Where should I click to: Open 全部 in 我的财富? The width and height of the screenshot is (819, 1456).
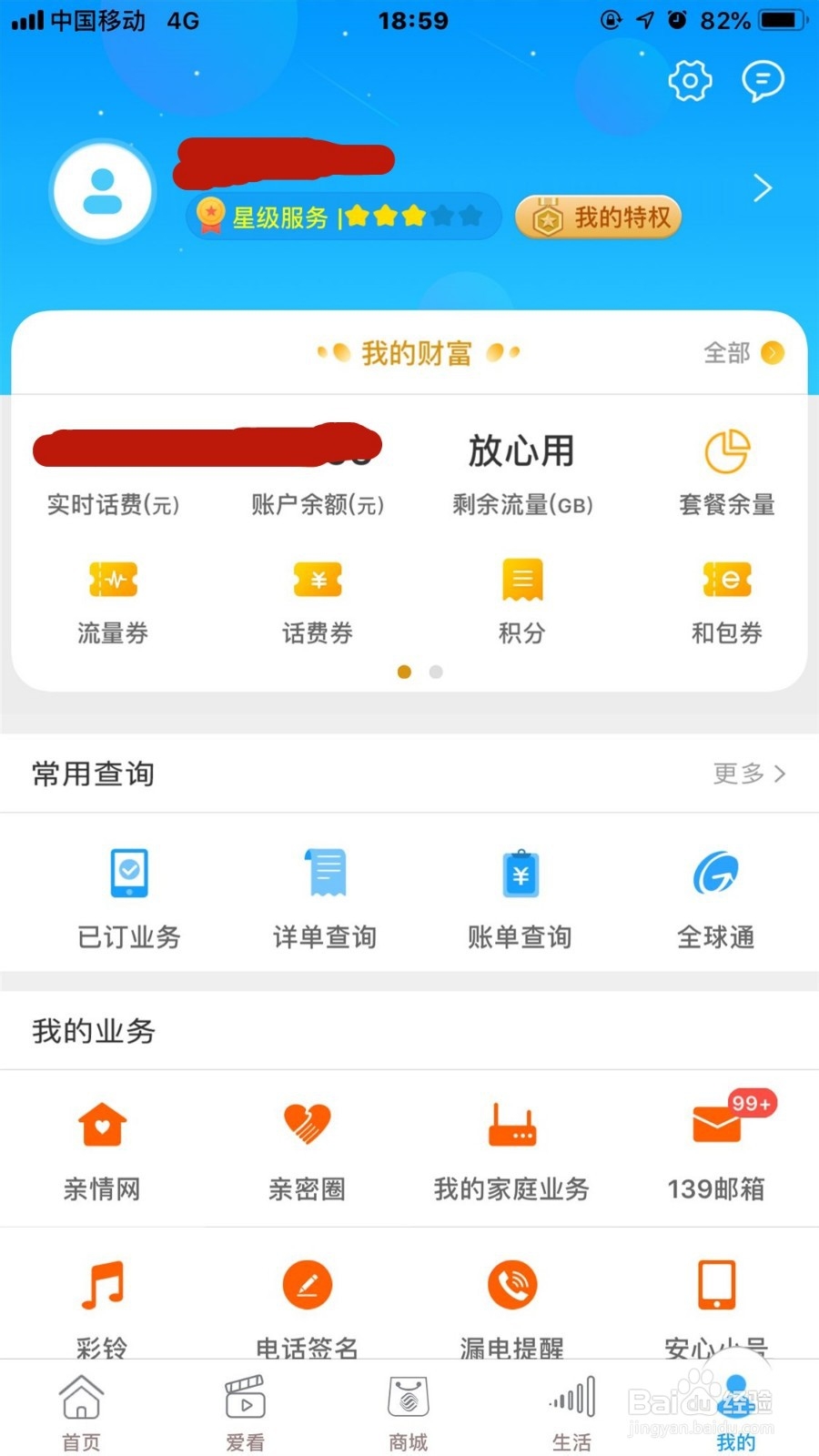743,352
